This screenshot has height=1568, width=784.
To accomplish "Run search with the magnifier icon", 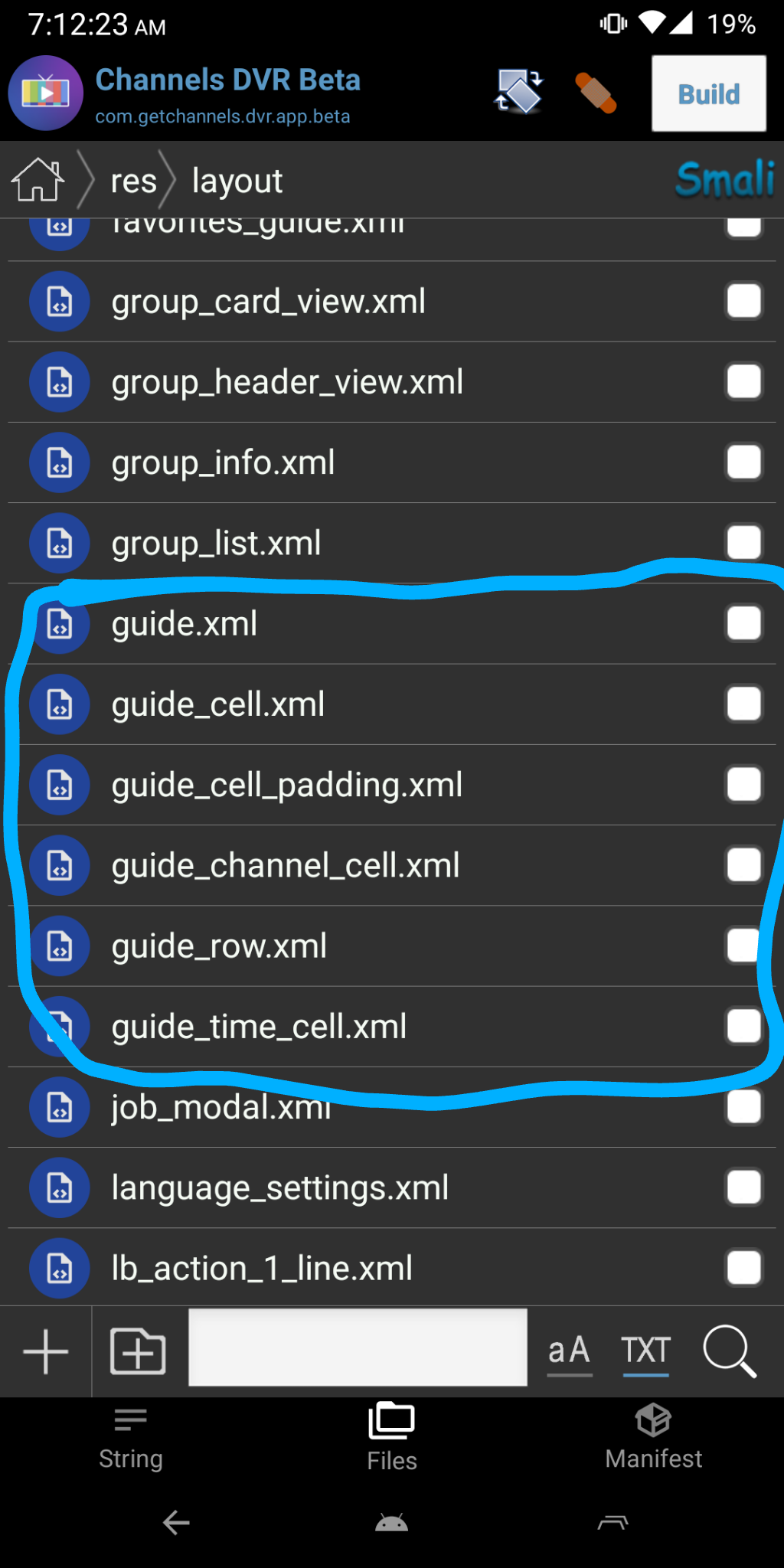I will pyautogui.click(x=730, y=1351).
